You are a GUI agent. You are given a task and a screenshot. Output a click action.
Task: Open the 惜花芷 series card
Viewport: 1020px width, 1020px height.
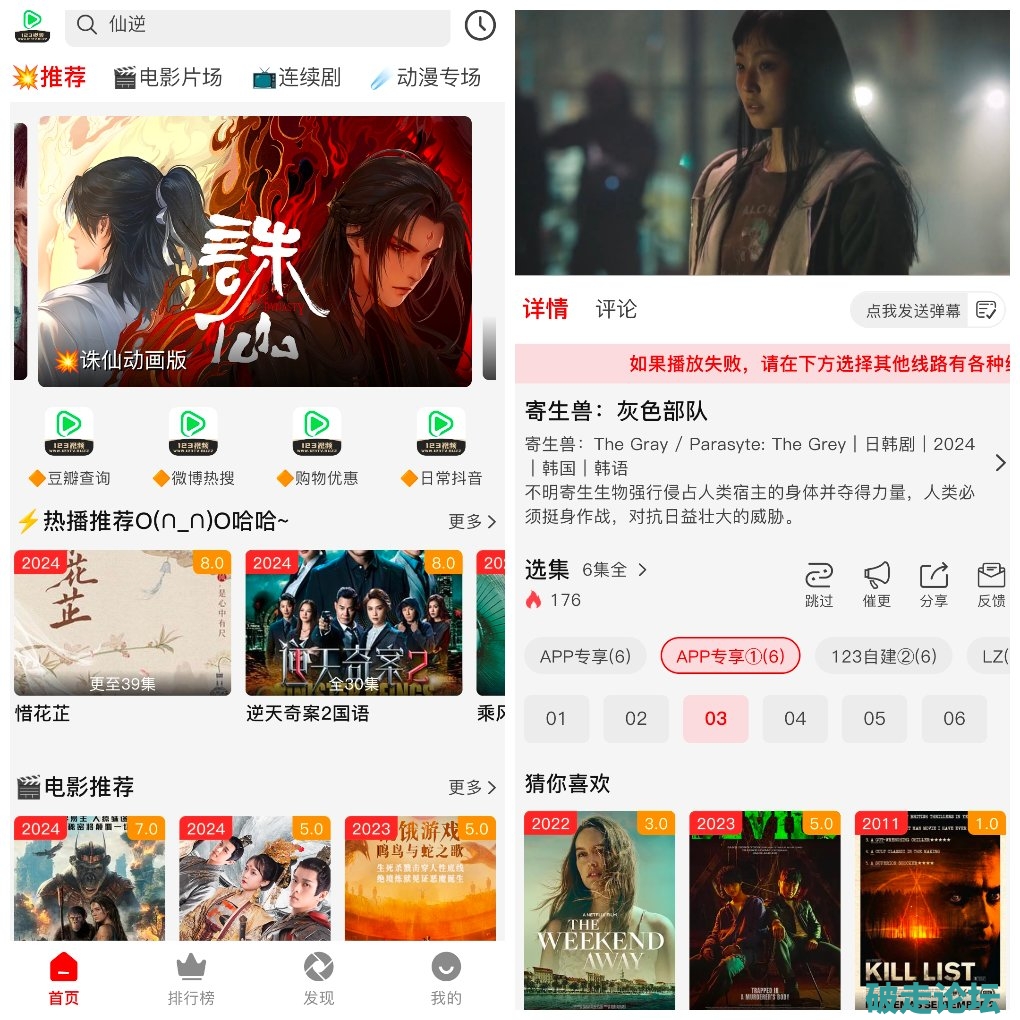[x=122, y=623]
